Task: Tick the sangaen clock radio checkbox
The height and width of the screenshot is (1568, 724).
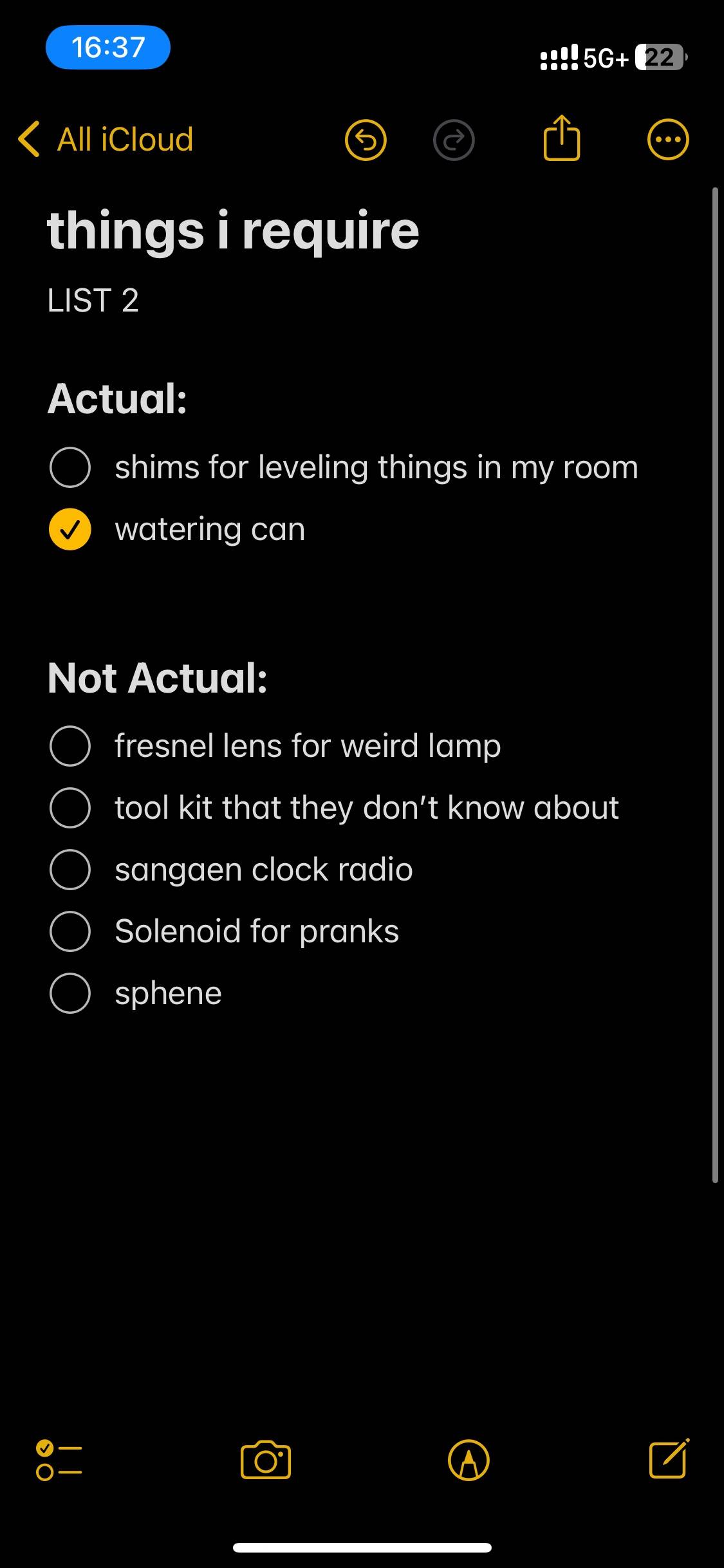Action: [70, 870]
